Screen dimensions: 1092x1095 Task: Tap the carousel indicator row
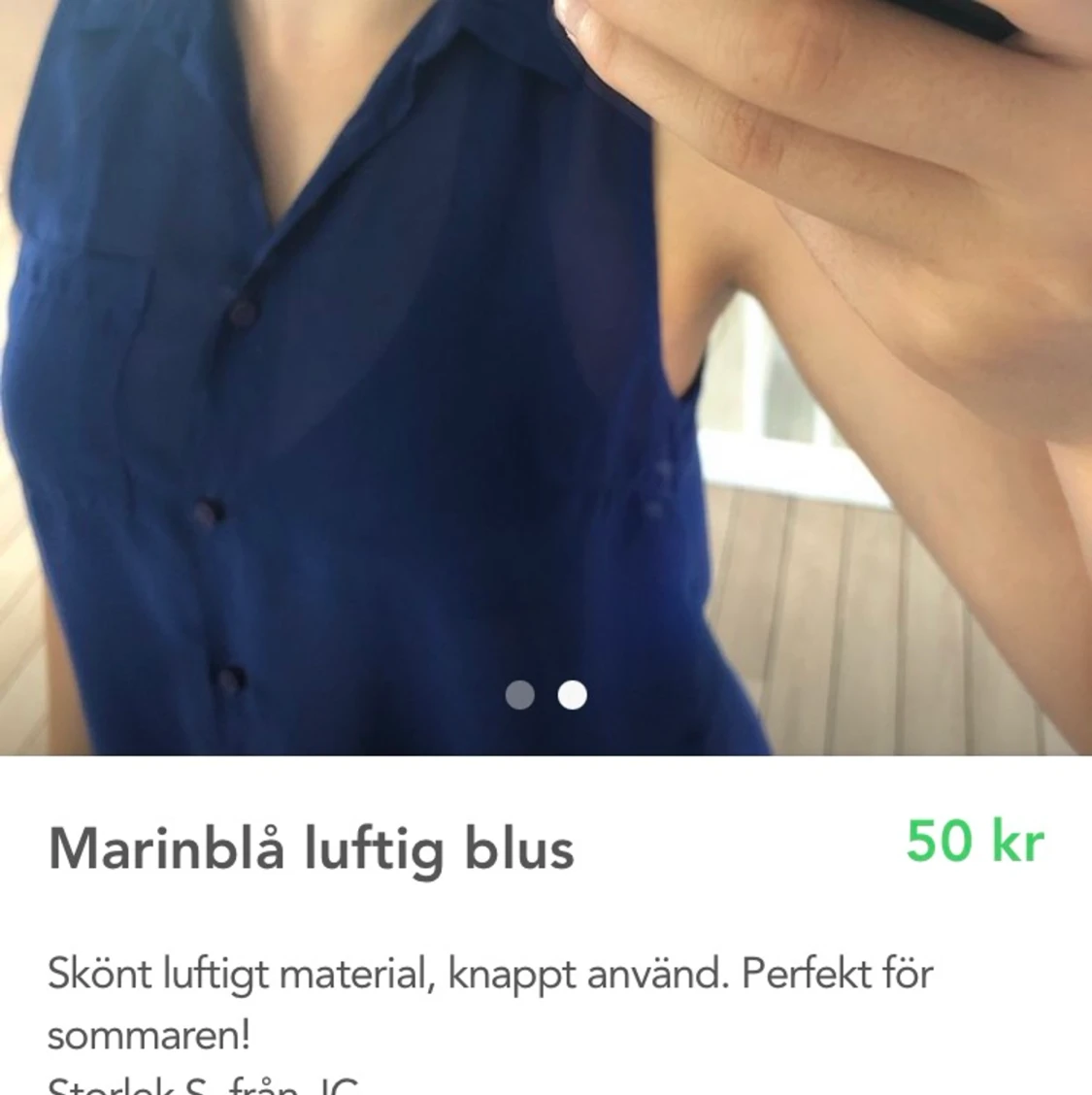pos(547,694)
